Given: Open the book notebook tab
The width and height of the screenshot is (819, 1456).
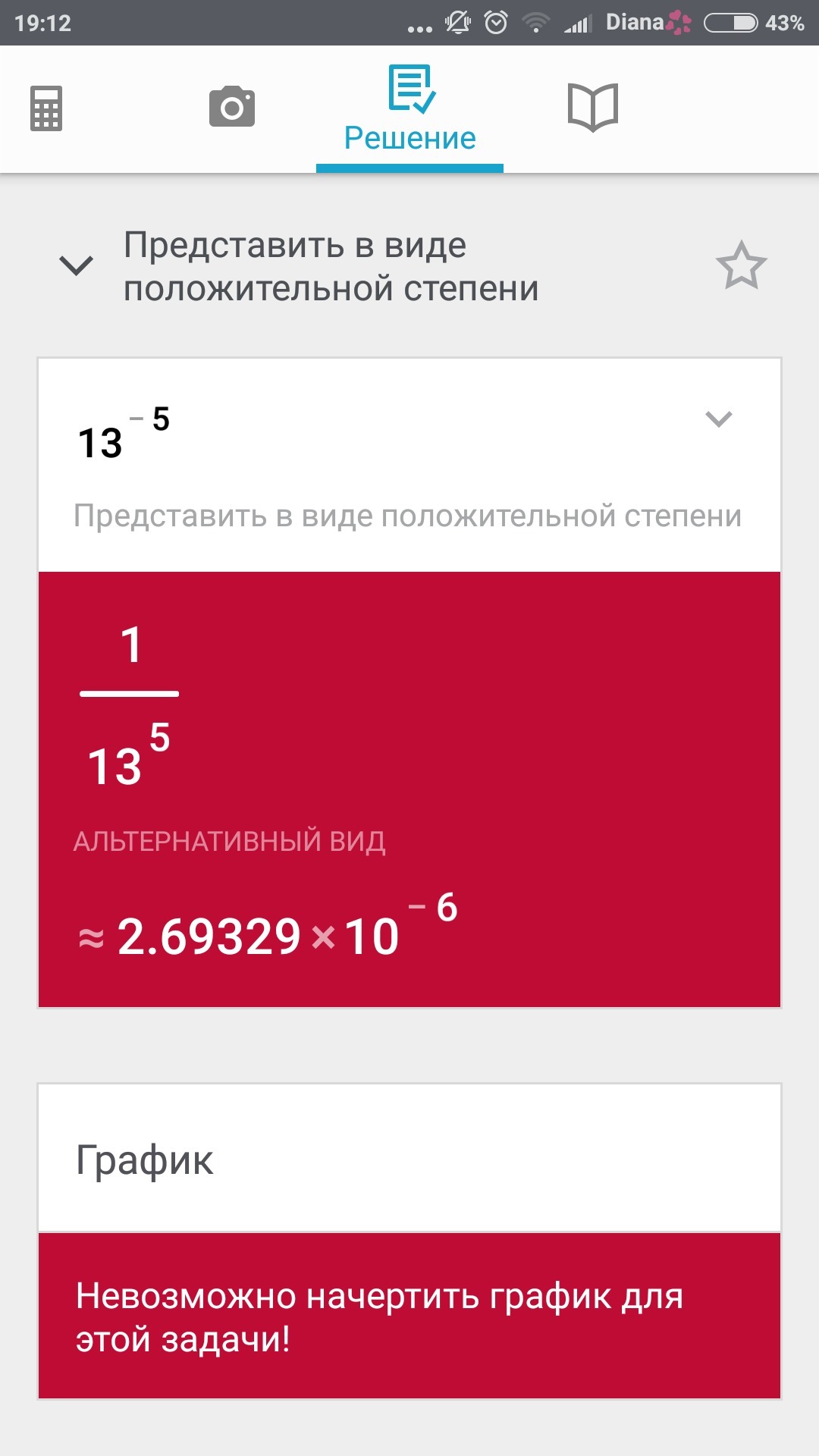Looking at the screenshot, I should coord(593,107).
